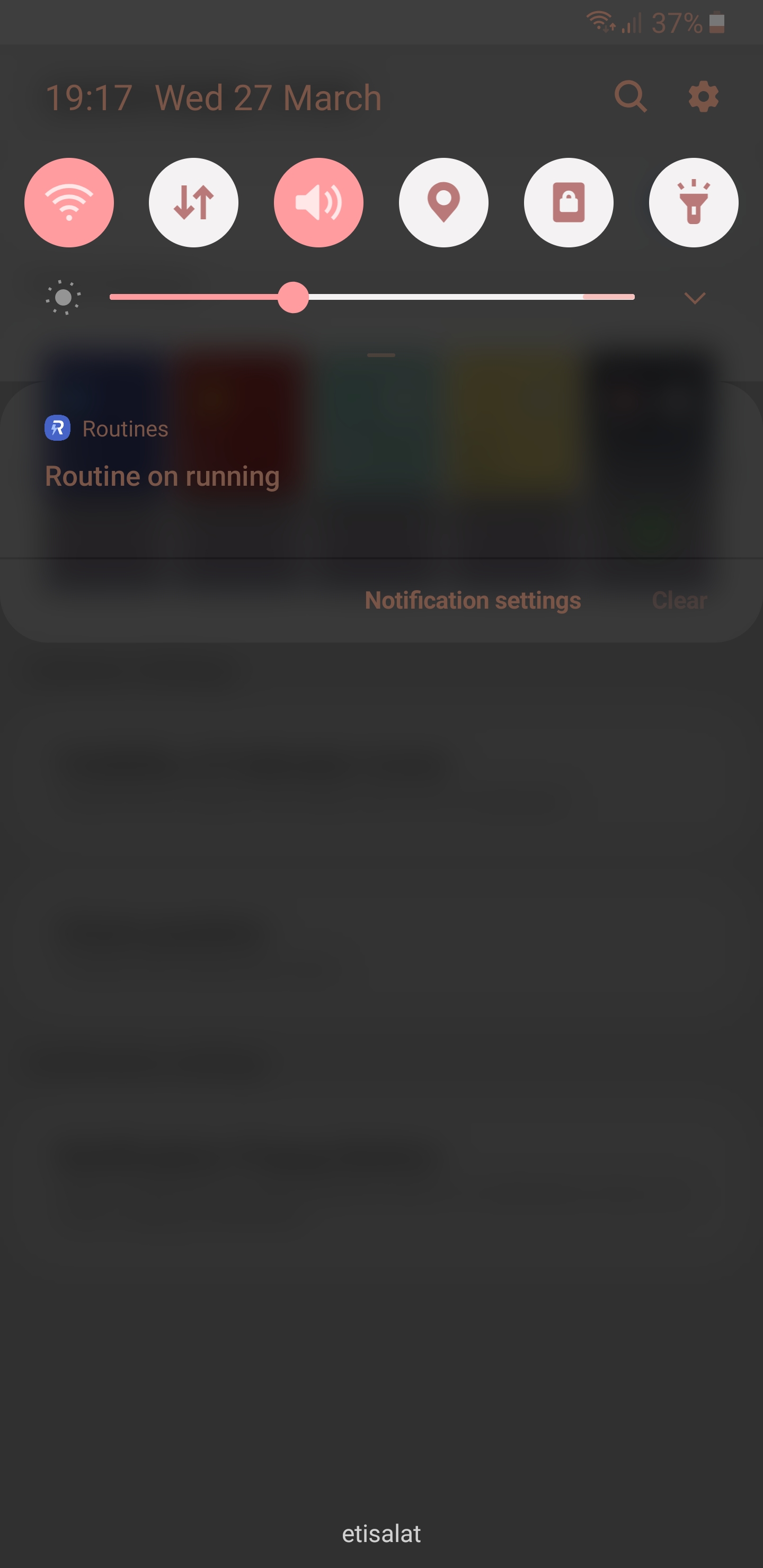Turn off the Wi-Fi quick toggle
Viewport: 763px width, 1568px height.
[69, 203]
